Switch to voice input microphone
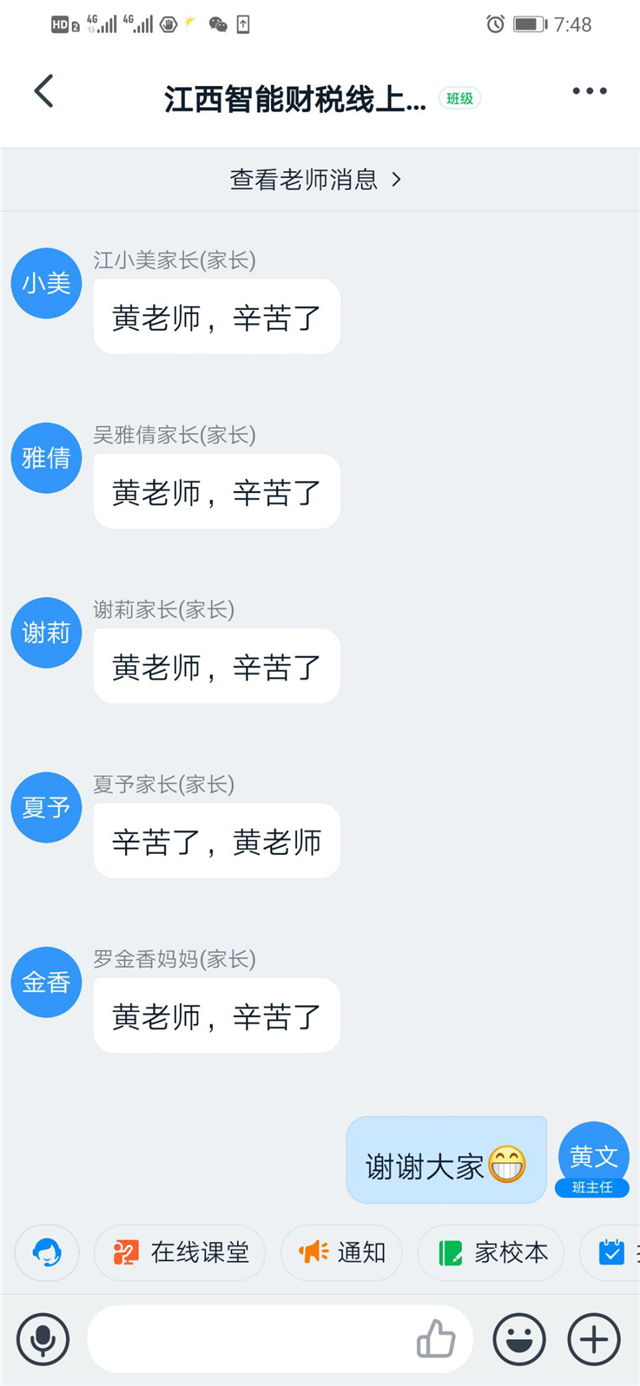Screen dimensions: 640x1386 (43, 1339)
